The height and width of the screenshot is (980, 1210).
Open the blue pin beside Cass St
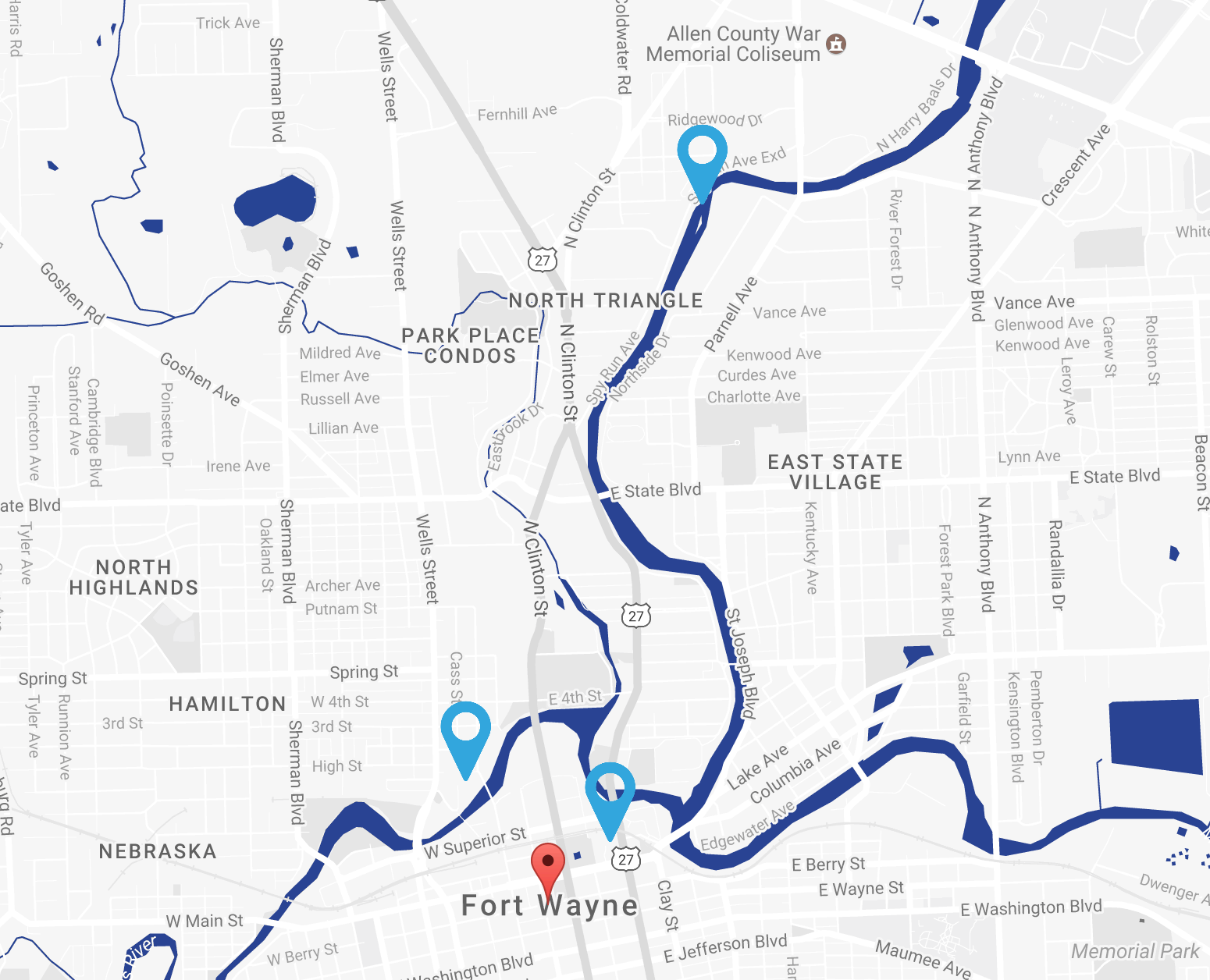[465, 732]
